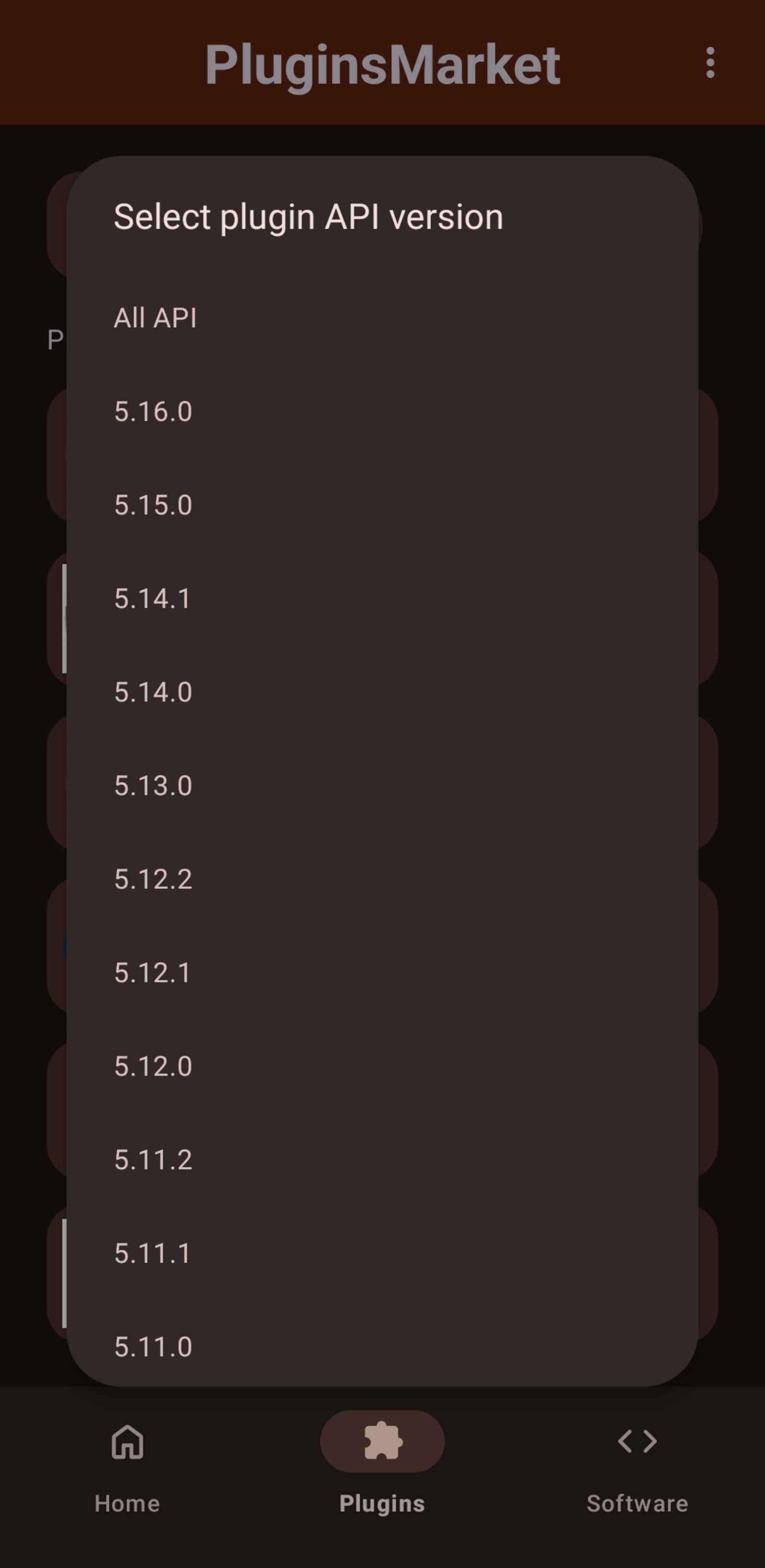Select API version 5.12.1
This screenshot has height=1568, width=765.
[153, 972]
